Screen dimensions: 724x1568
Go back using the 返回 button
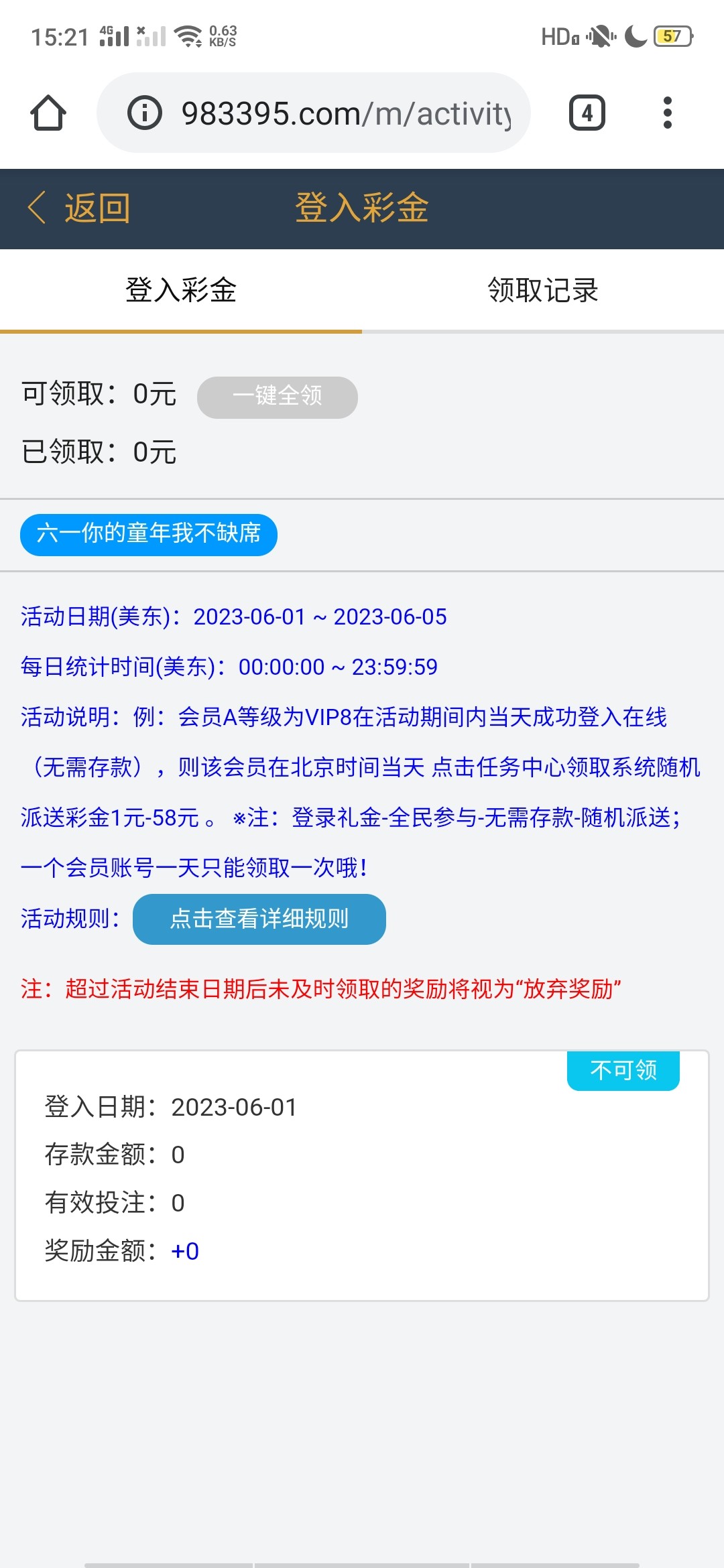79,208
